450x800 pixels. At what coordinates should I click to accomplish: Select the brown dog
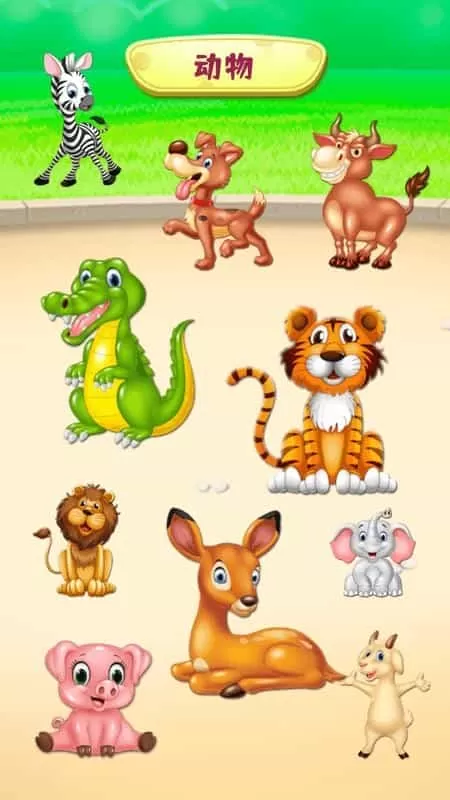217,201
